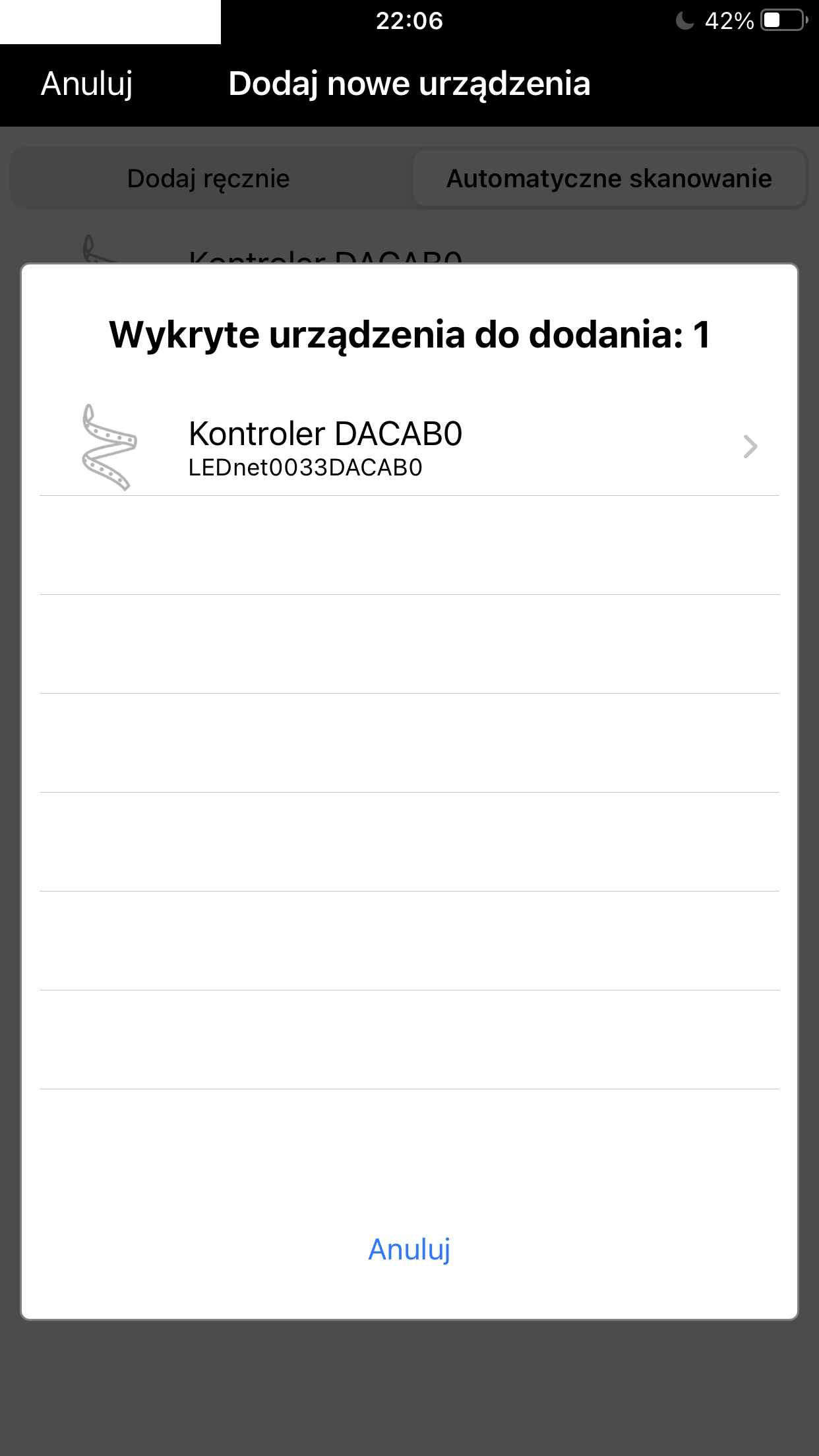Tap the blue Anuluj button in dialog
819x1456 pixels.
(x=409, y=1249)
